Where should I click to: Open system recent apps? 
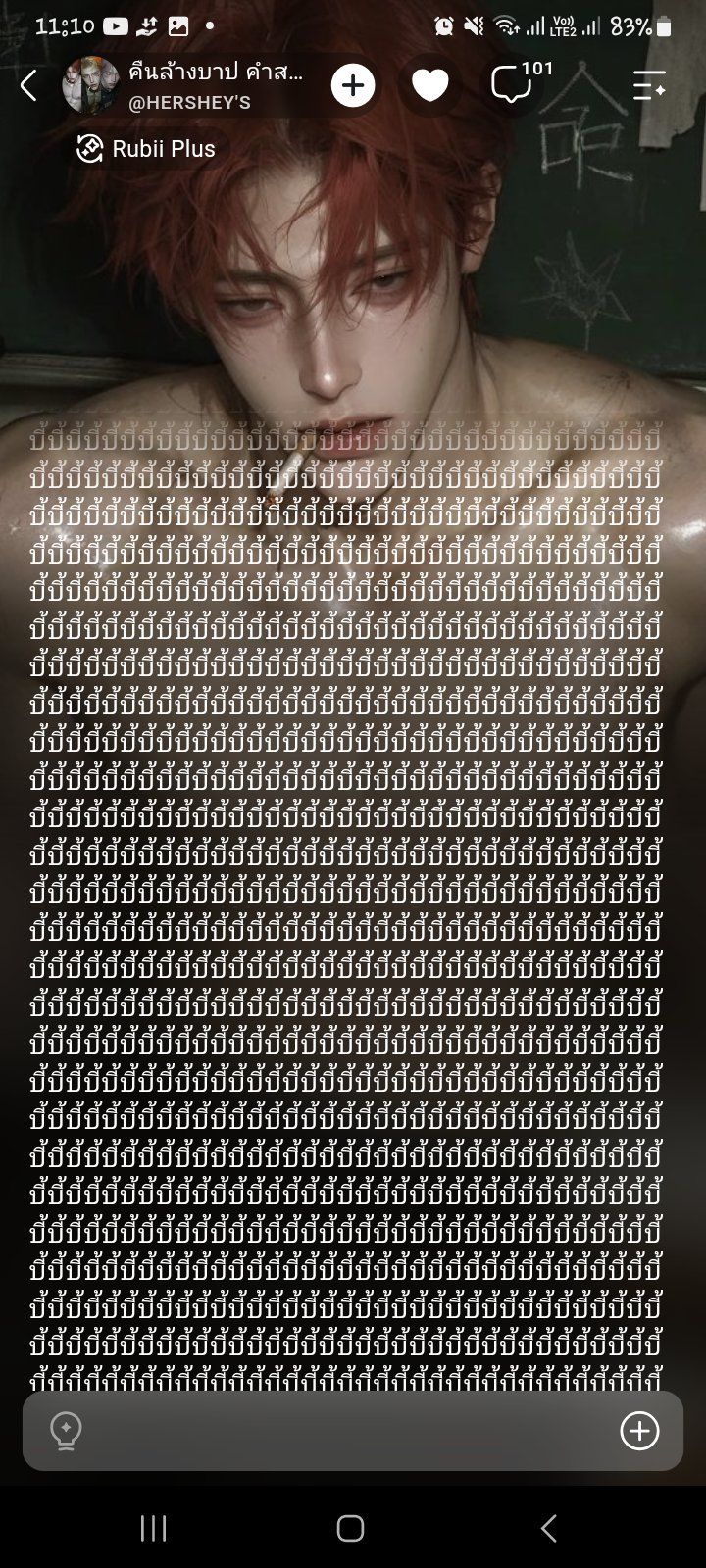(x=154, y=1528)
